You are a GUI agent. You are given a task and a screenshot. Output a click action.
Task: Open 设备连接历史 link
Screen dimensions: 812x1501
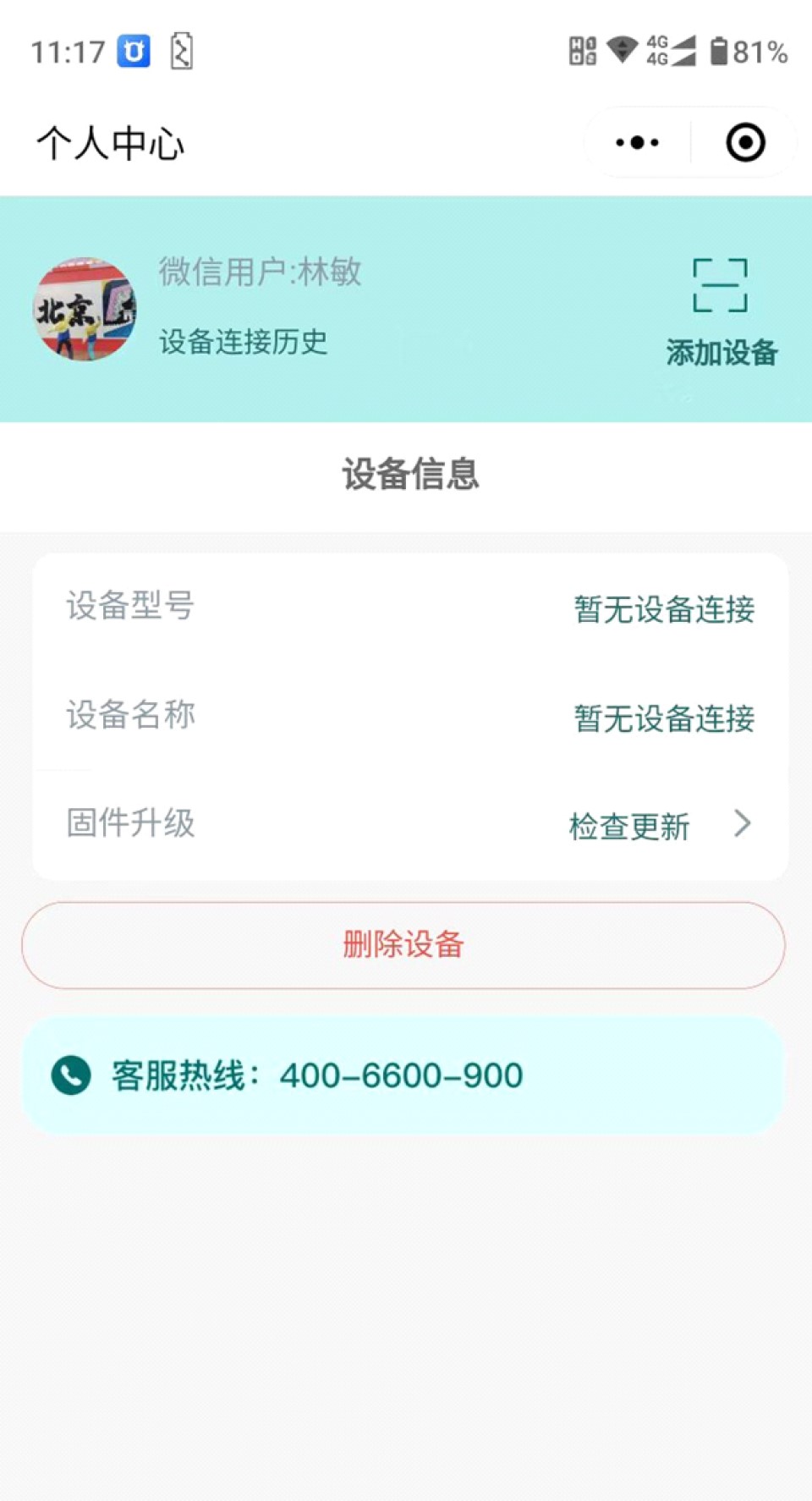244,342
